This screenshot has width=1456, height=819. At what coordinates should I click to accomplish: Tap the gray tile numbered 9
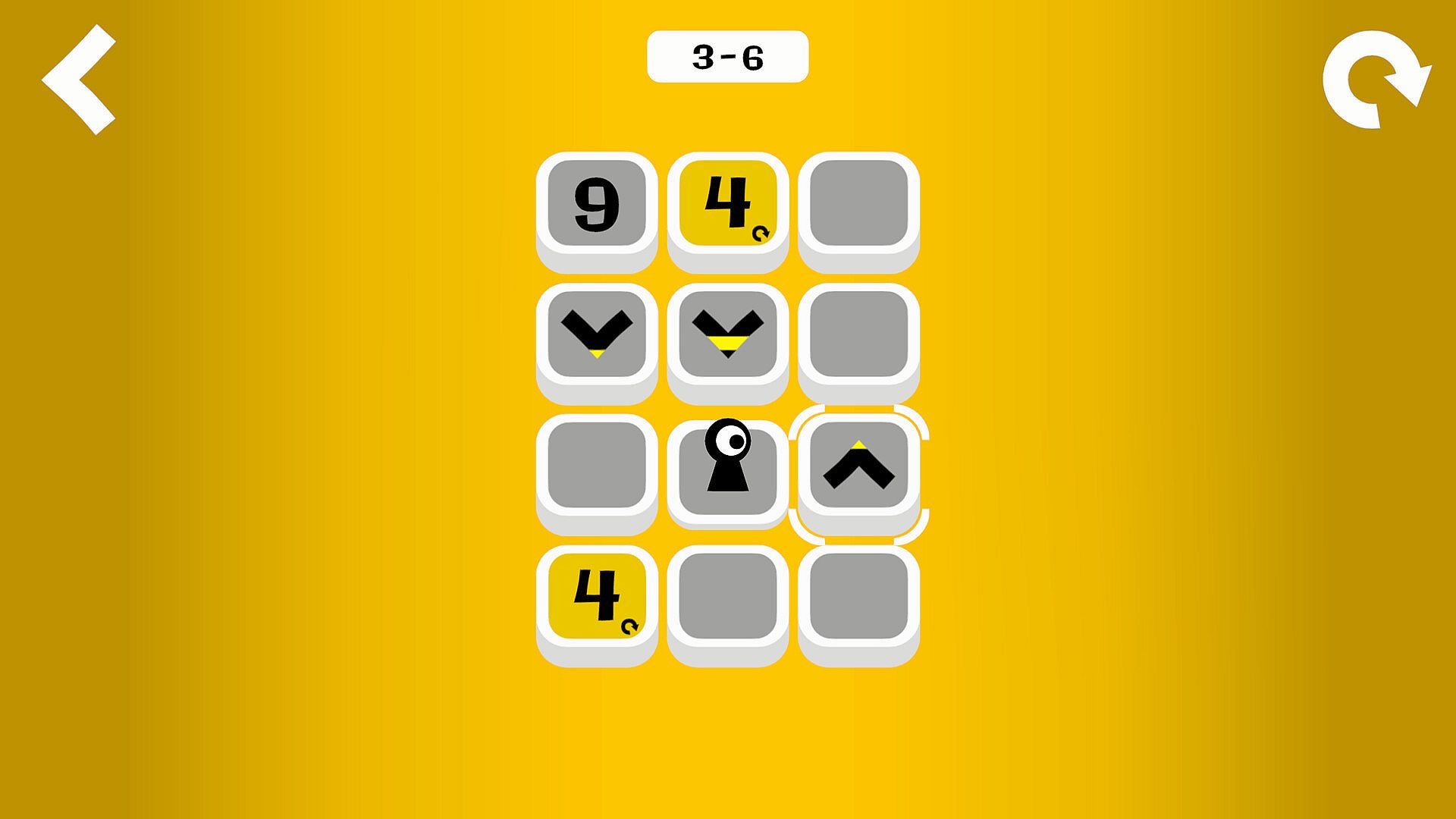[x=597, y=203]
